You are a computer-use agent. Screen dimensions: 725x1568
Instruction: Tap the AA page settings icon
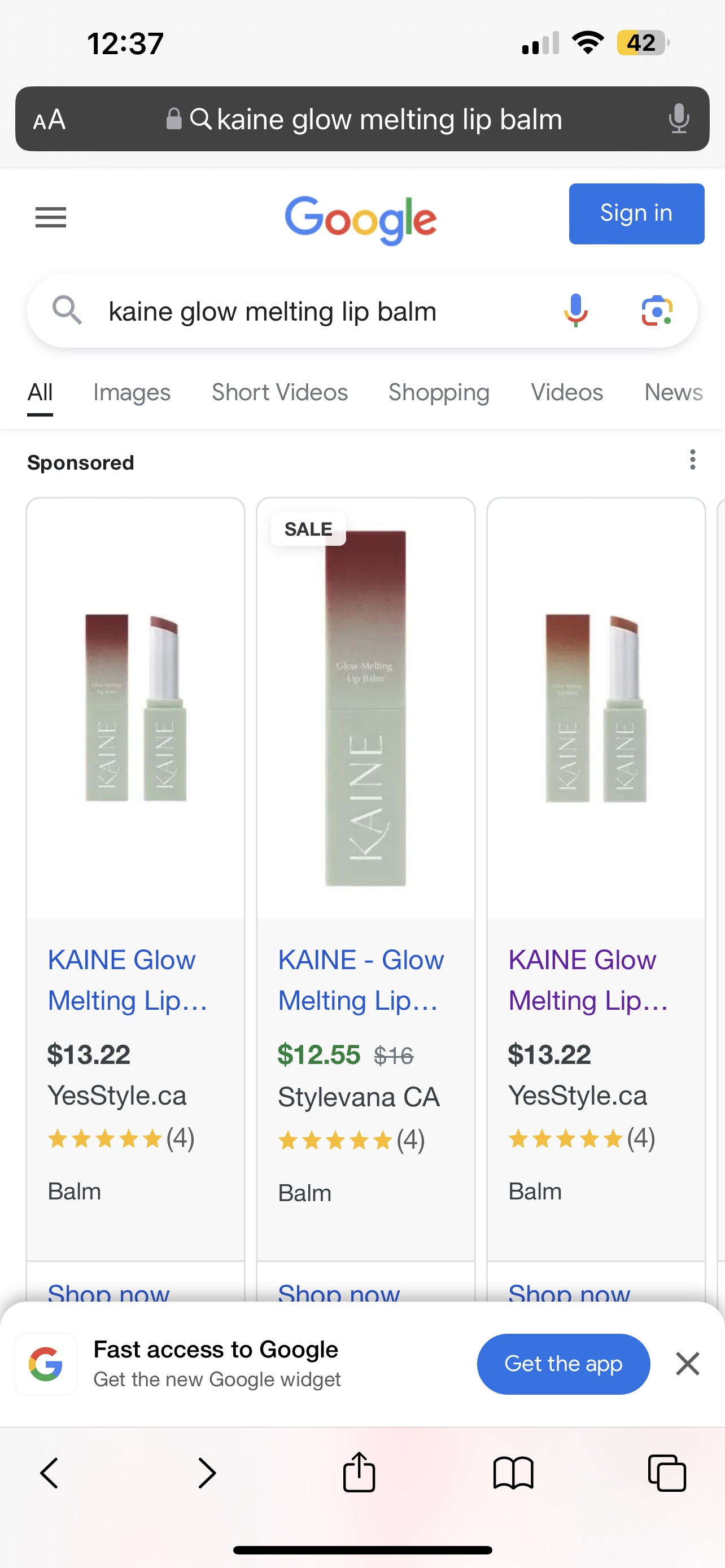(49, 119)
